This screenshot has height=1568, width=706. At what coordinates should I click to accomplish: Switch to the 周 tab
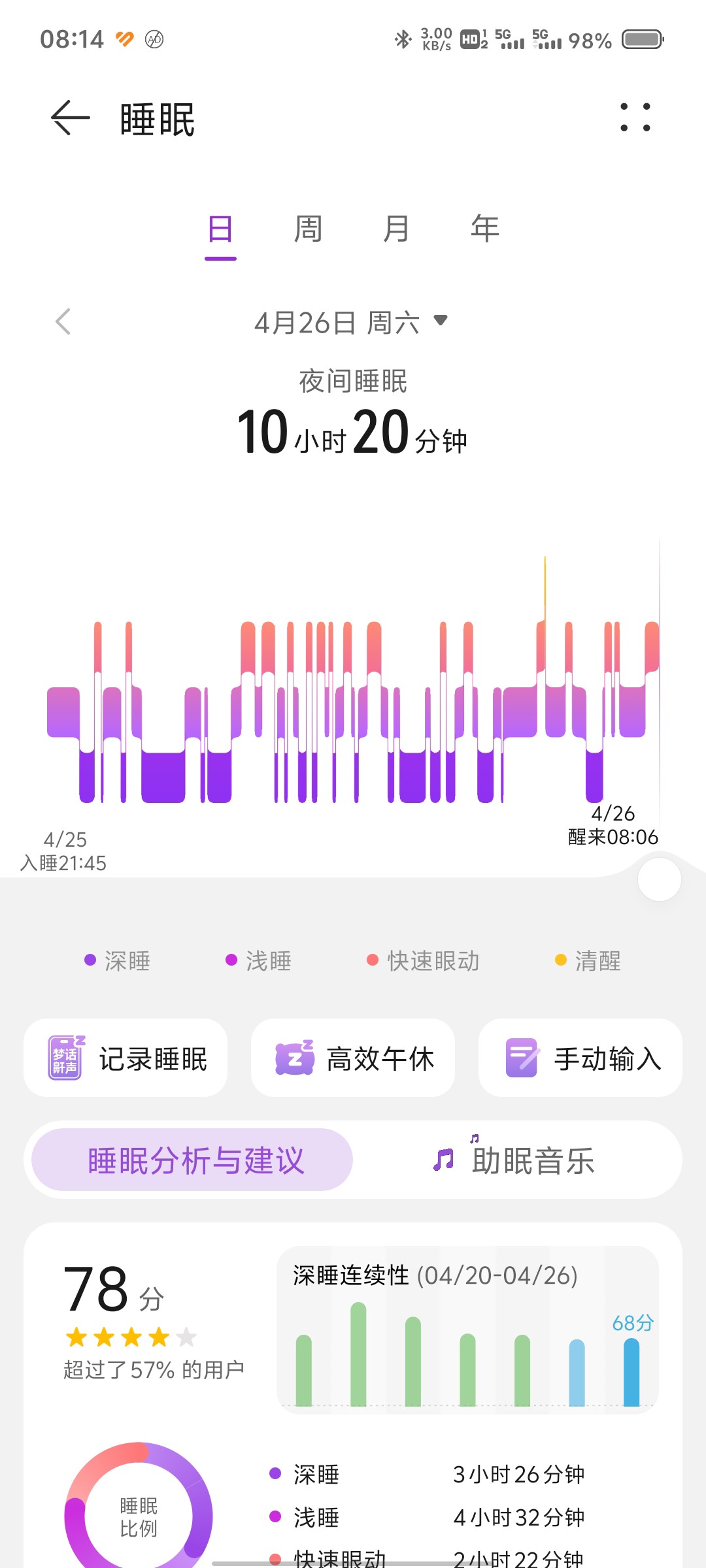(x=308, y=229)
